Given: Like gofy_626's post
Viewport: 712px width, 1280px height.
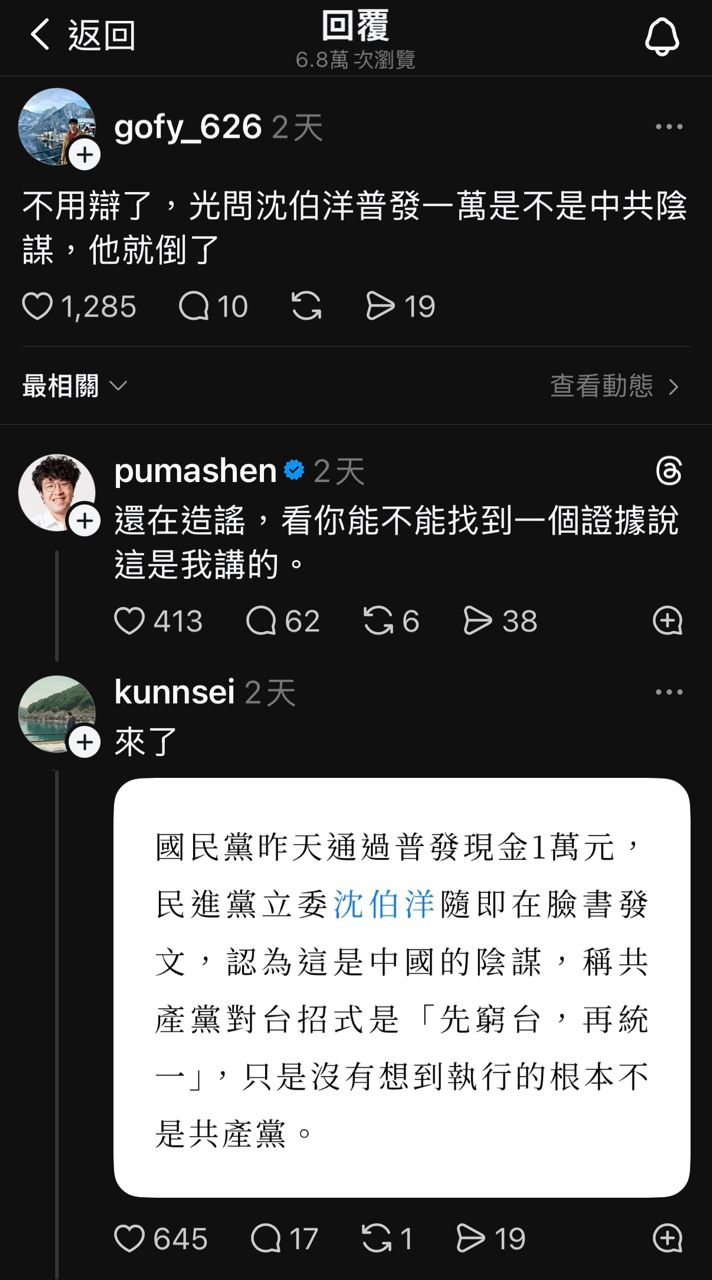Looking at the screenshot, I should coord(38,306).
